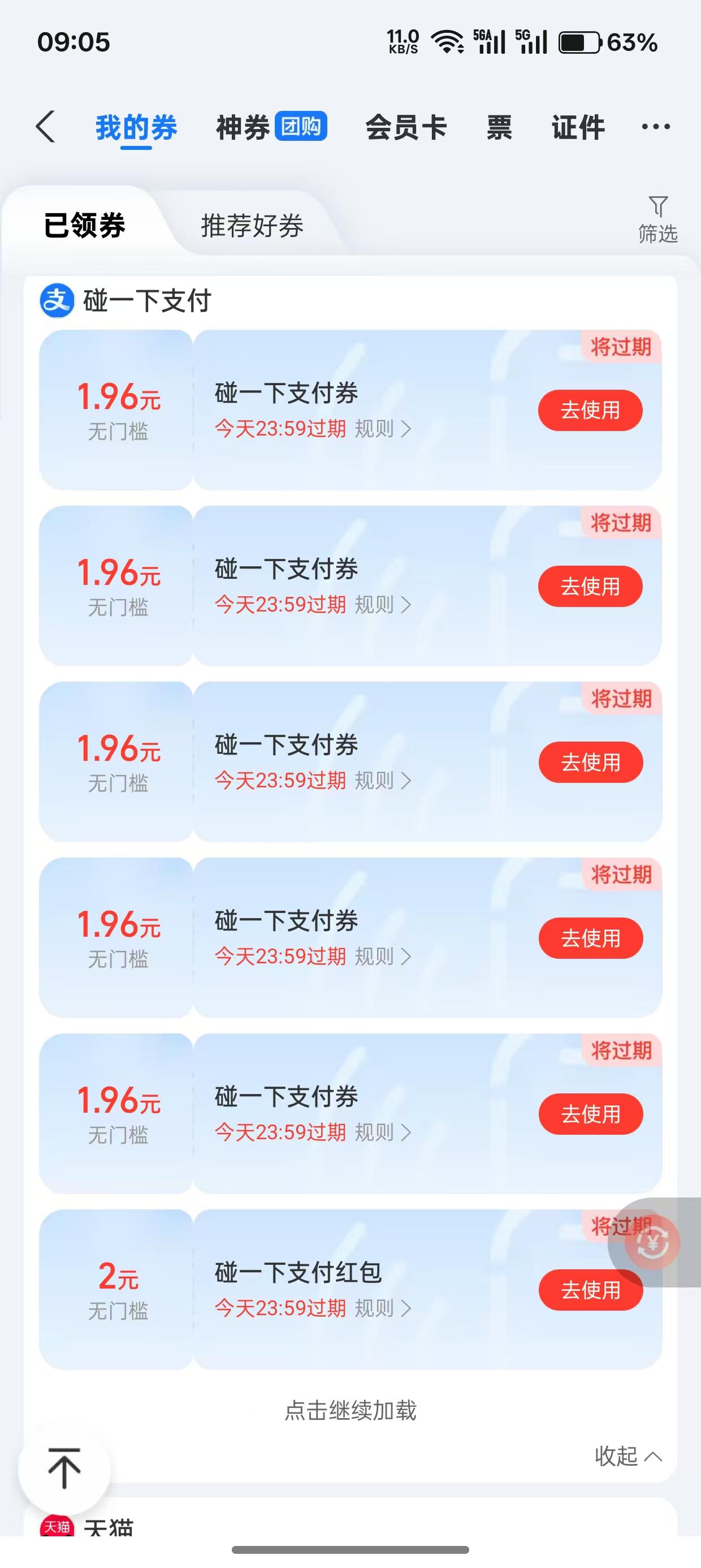The image size is (701, 1568).
Task: Open the 证件 tab
Action: coord(578,127)
